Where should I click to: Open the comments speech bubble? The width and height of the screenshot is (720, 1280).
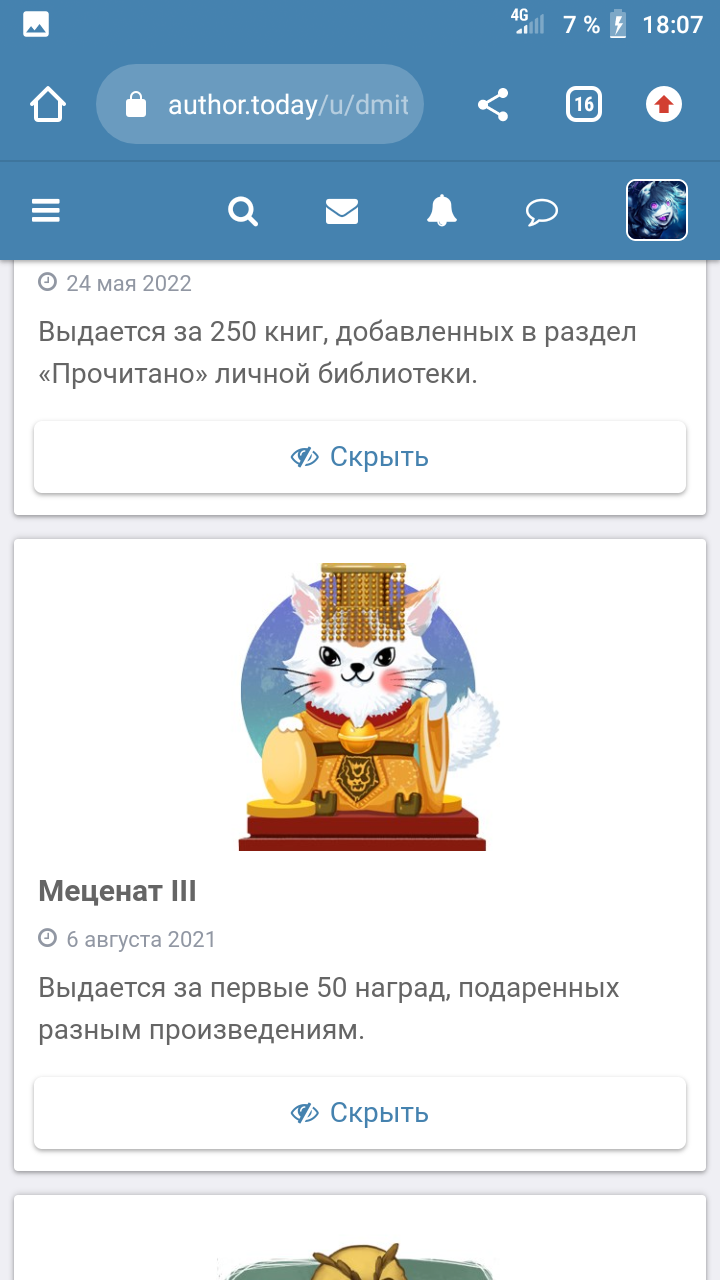tap(542, 211)
